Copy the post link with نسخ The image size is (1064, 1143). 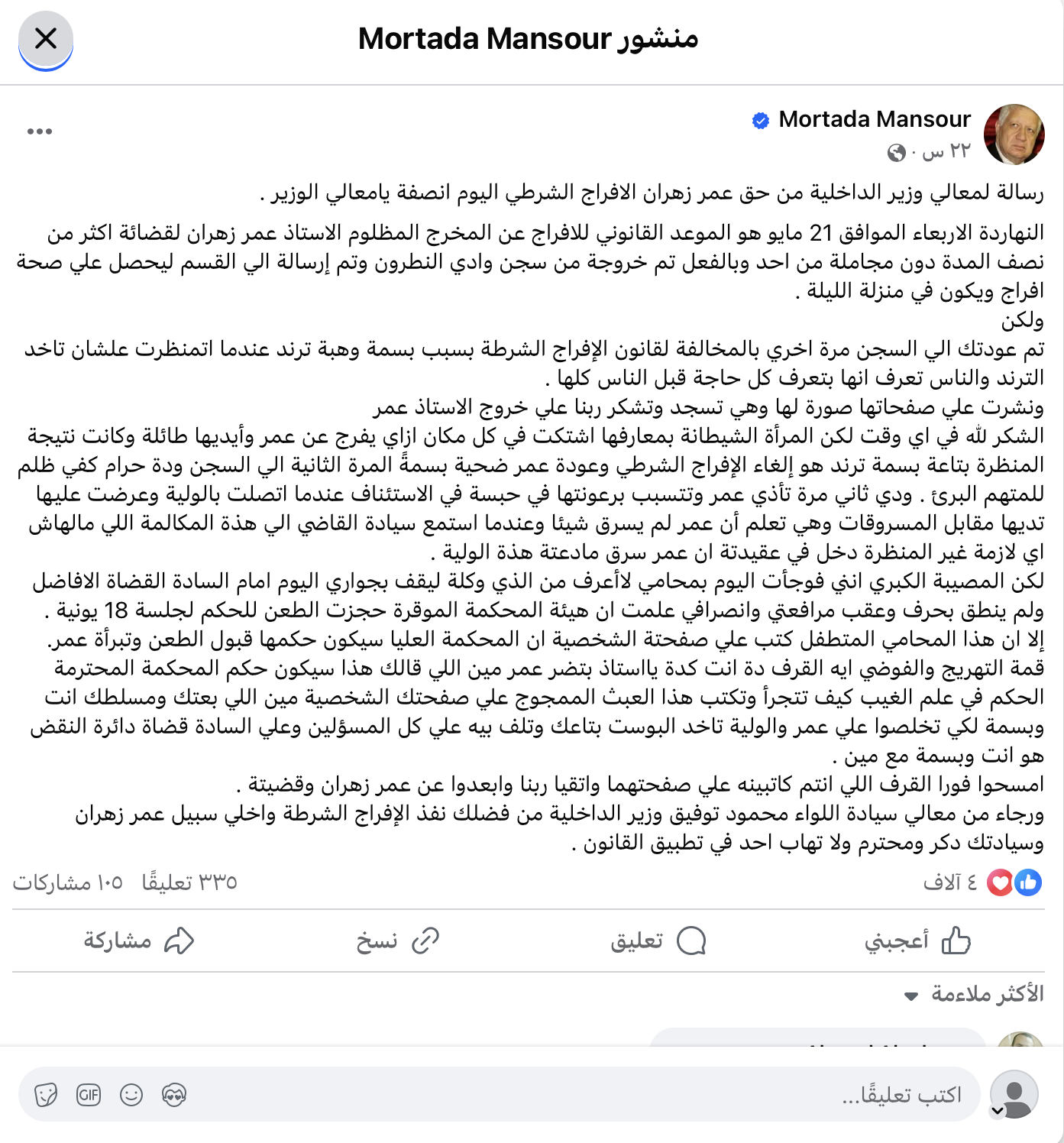(397, 941)
